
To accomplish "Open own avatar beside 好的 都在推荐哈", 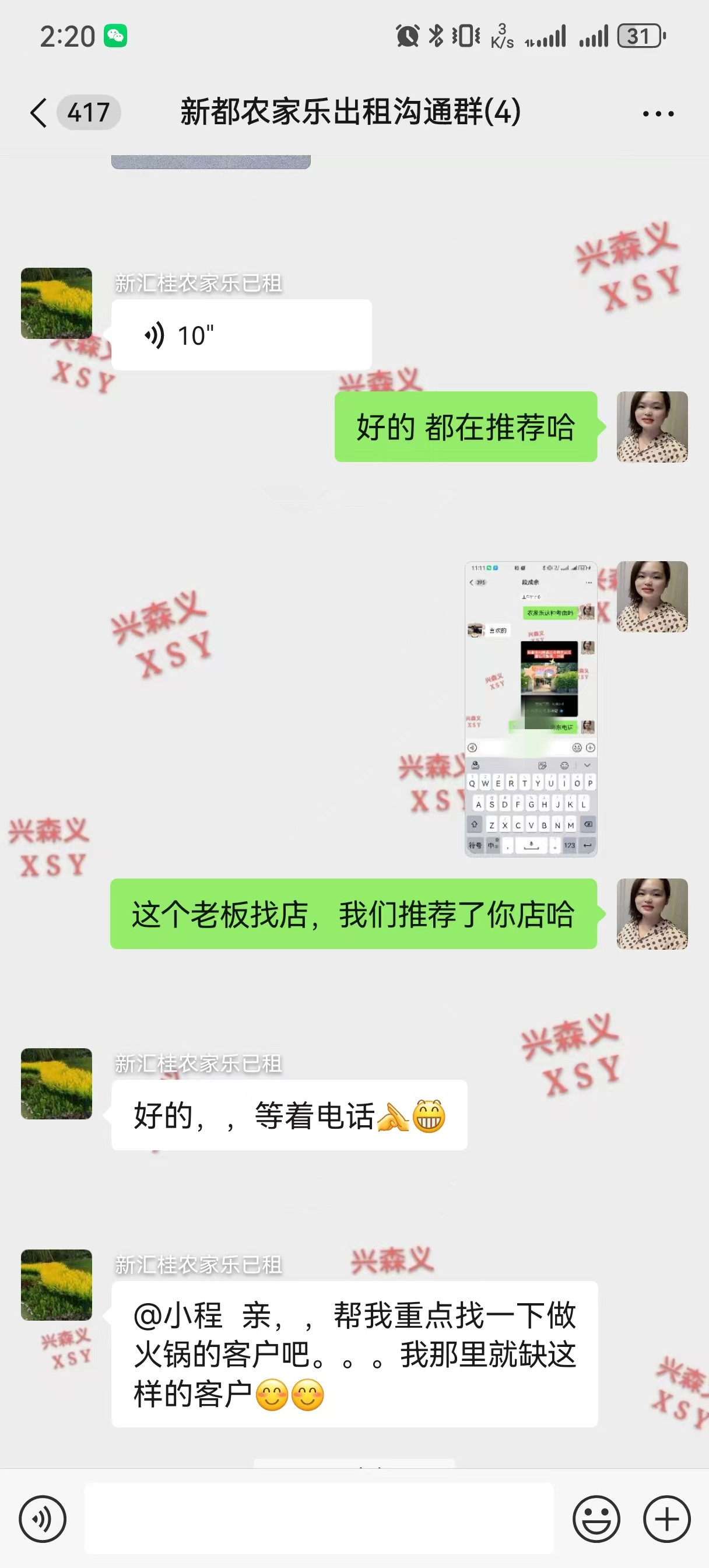I will 652,426.
